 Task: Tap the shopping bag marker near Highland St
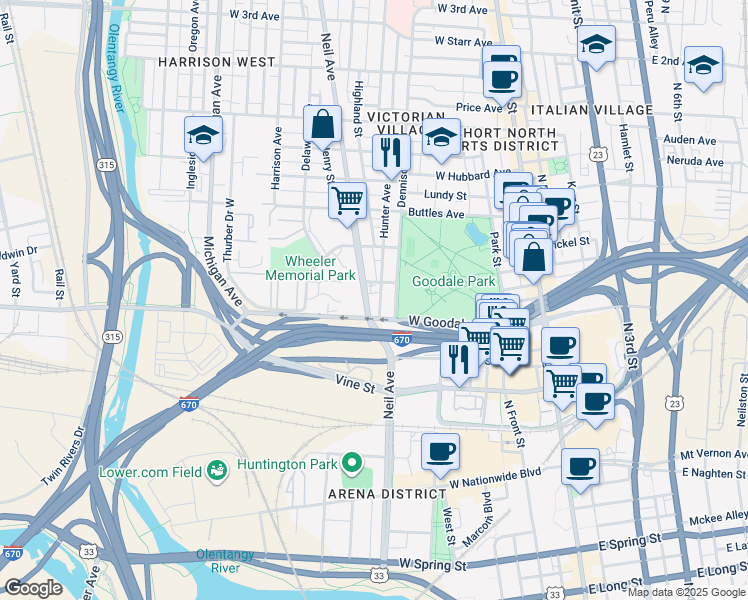tap(322, 127)
